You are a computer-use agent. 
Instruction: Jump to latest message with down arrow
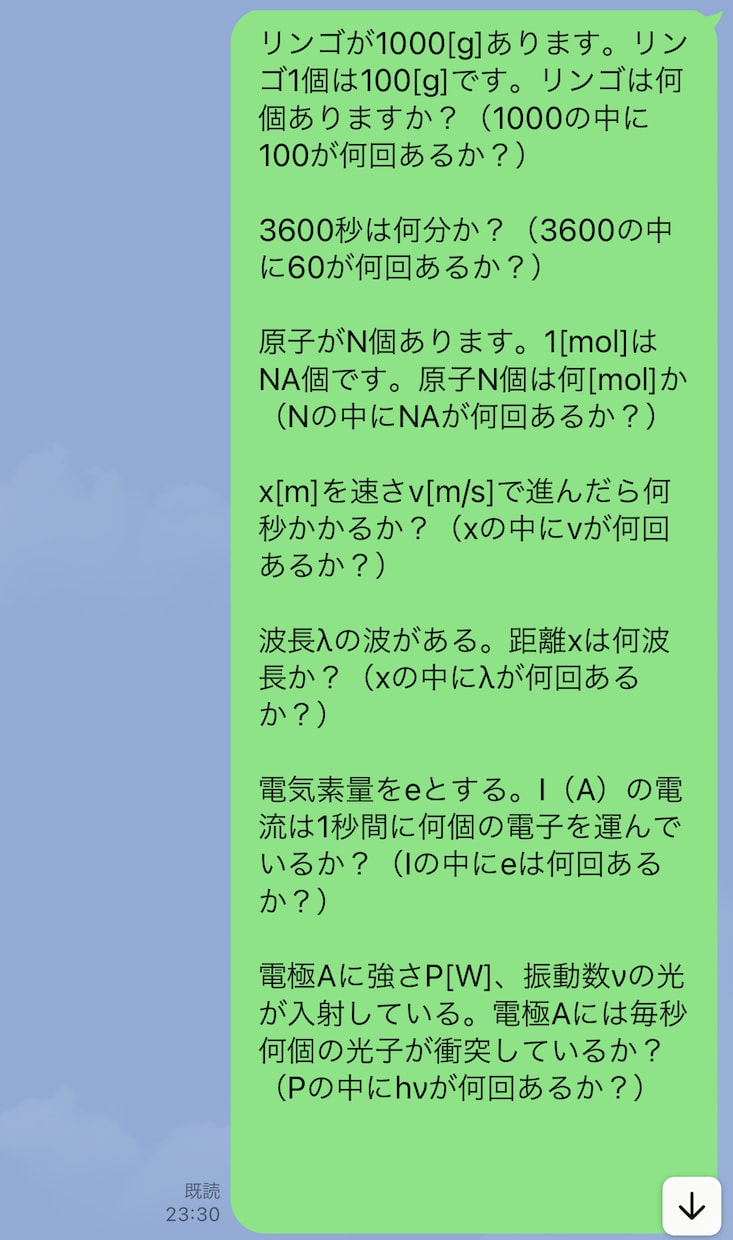click(691, 1206)
